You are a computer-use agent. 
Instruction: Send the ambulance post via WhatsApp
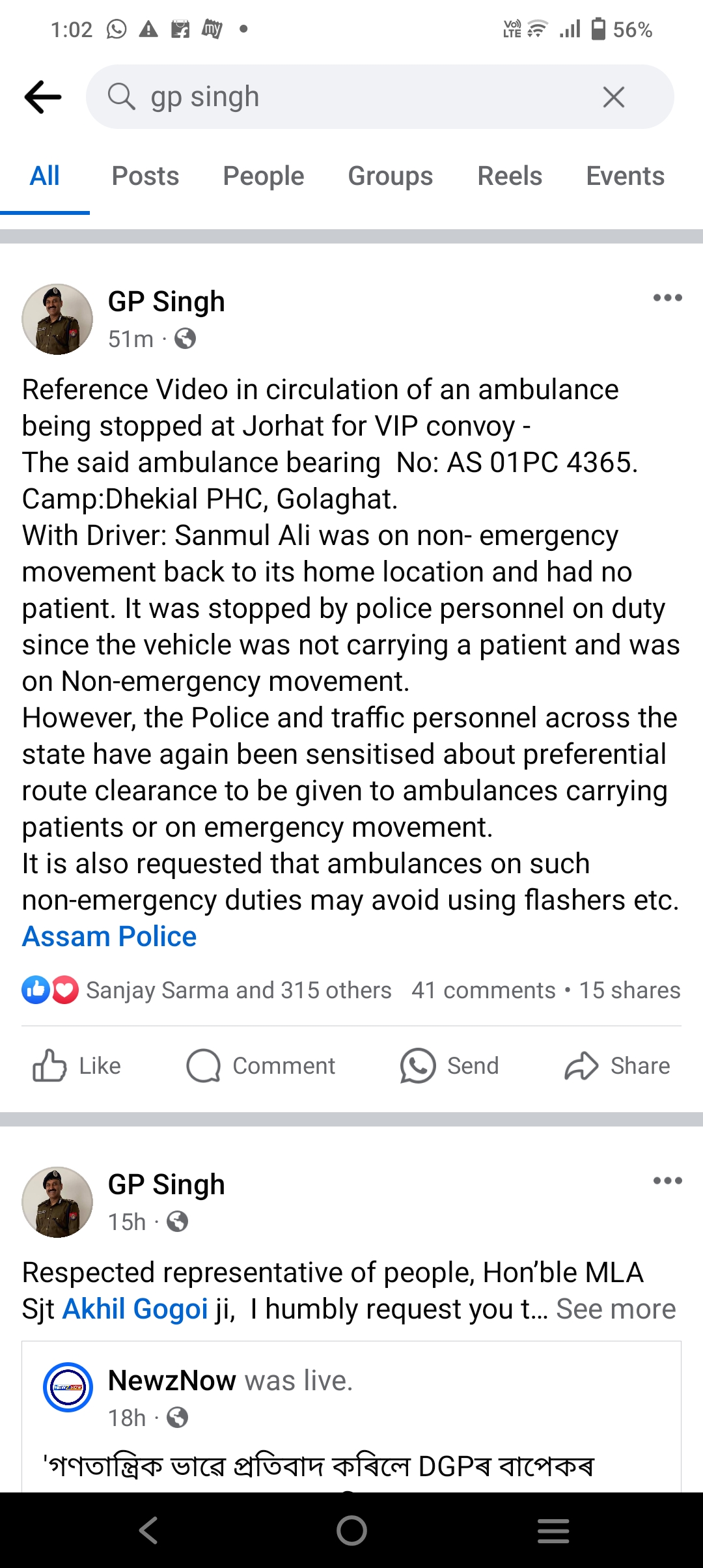pyautogui.click(x=449, y=1066)
